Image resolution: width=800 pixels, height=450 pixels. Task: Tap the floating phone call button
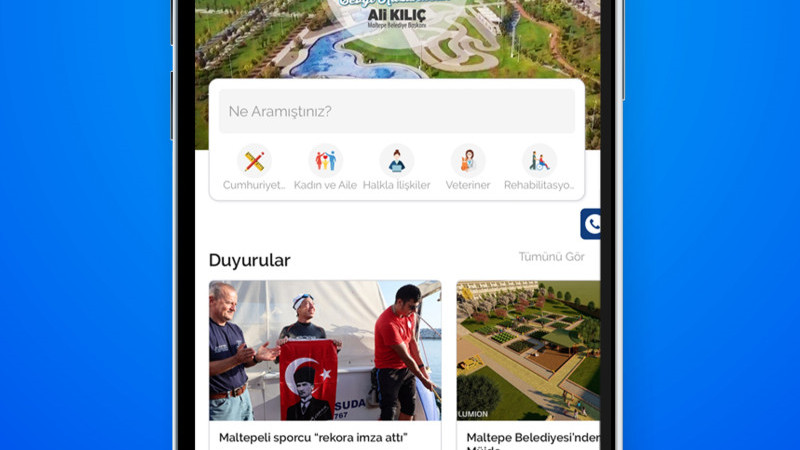[591, 224]
